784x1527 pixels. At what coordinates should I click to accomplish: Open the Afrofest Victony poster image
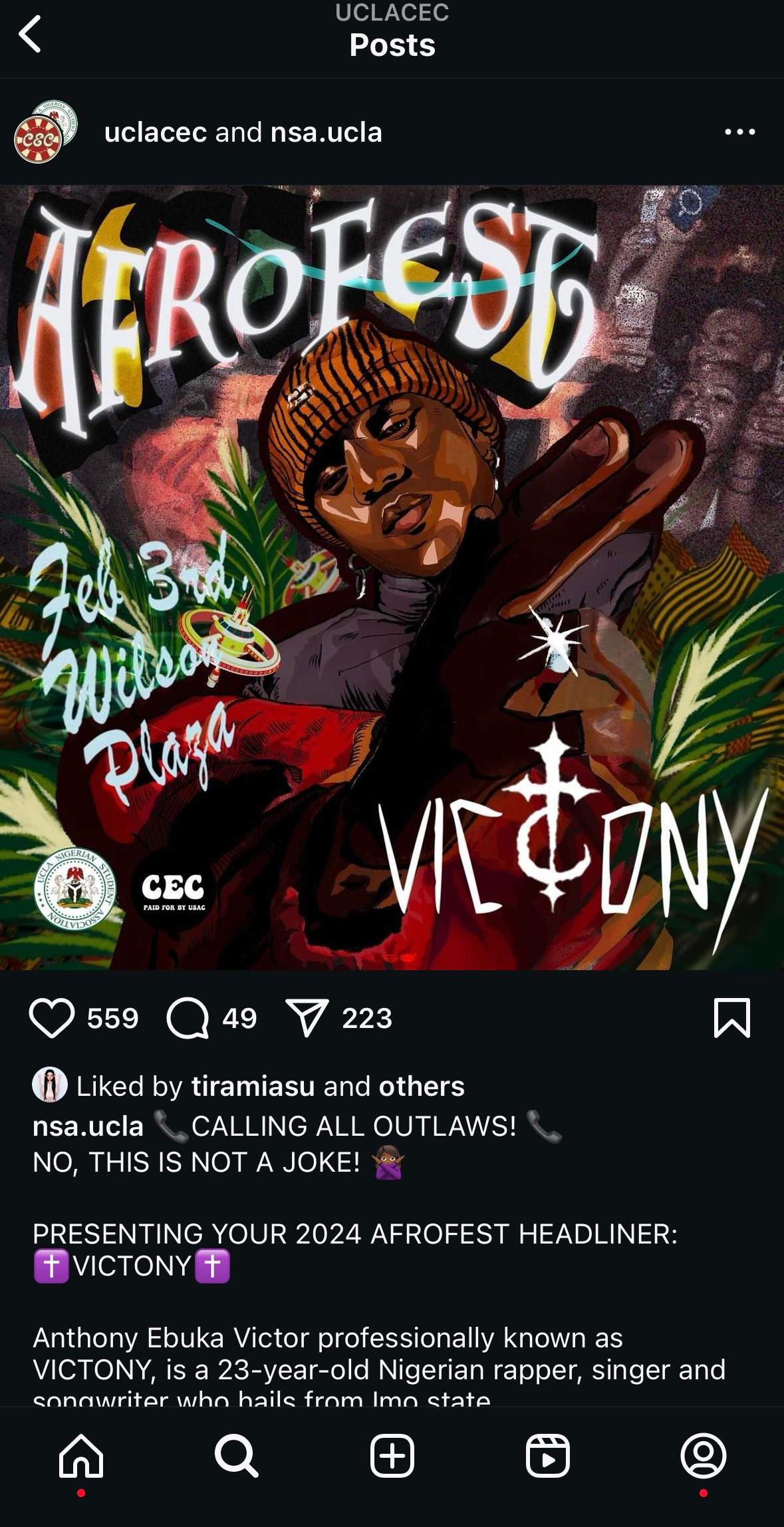[392, 578]
